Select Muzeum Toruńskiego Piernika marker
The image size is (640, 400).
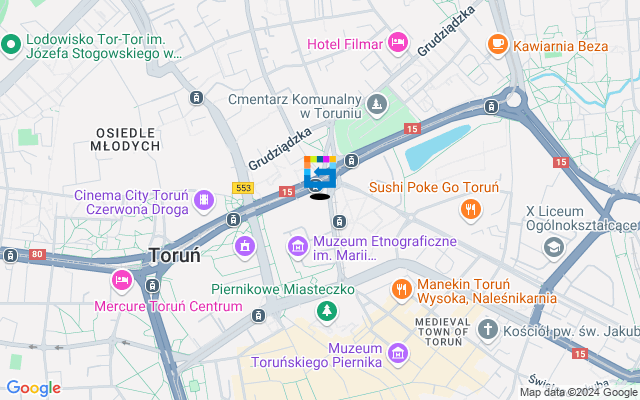pos(398,353)
